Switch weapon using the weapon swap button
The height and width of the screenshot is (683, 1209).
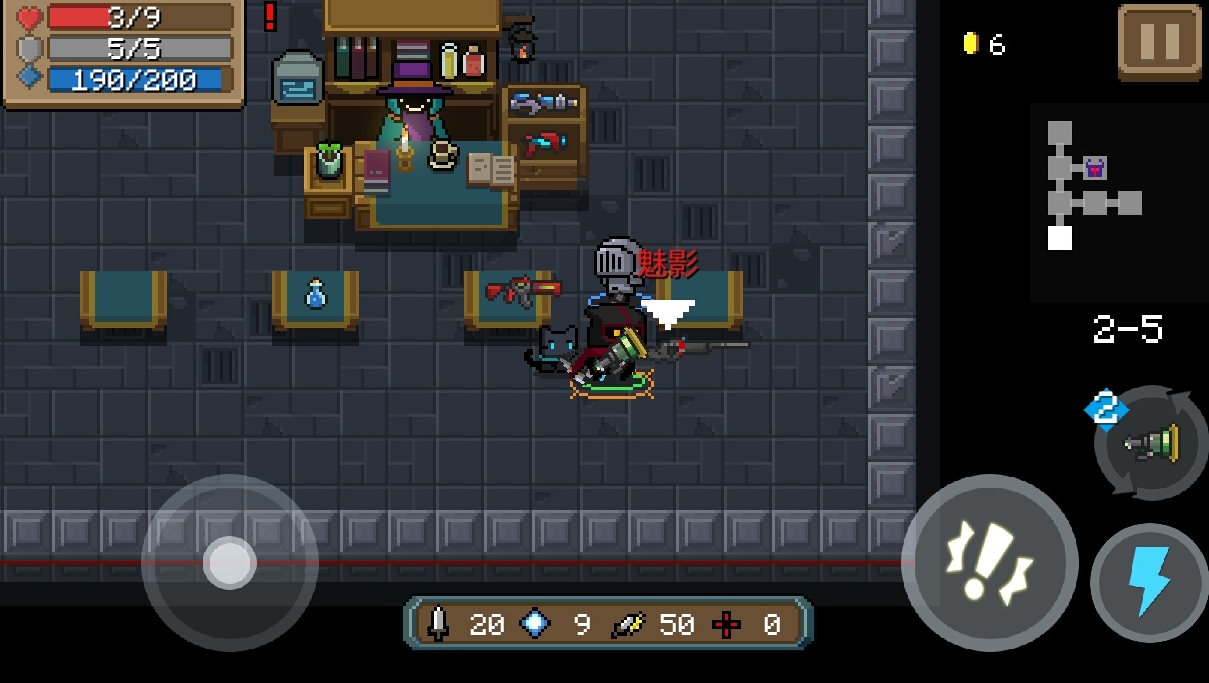coord(1151,443)
